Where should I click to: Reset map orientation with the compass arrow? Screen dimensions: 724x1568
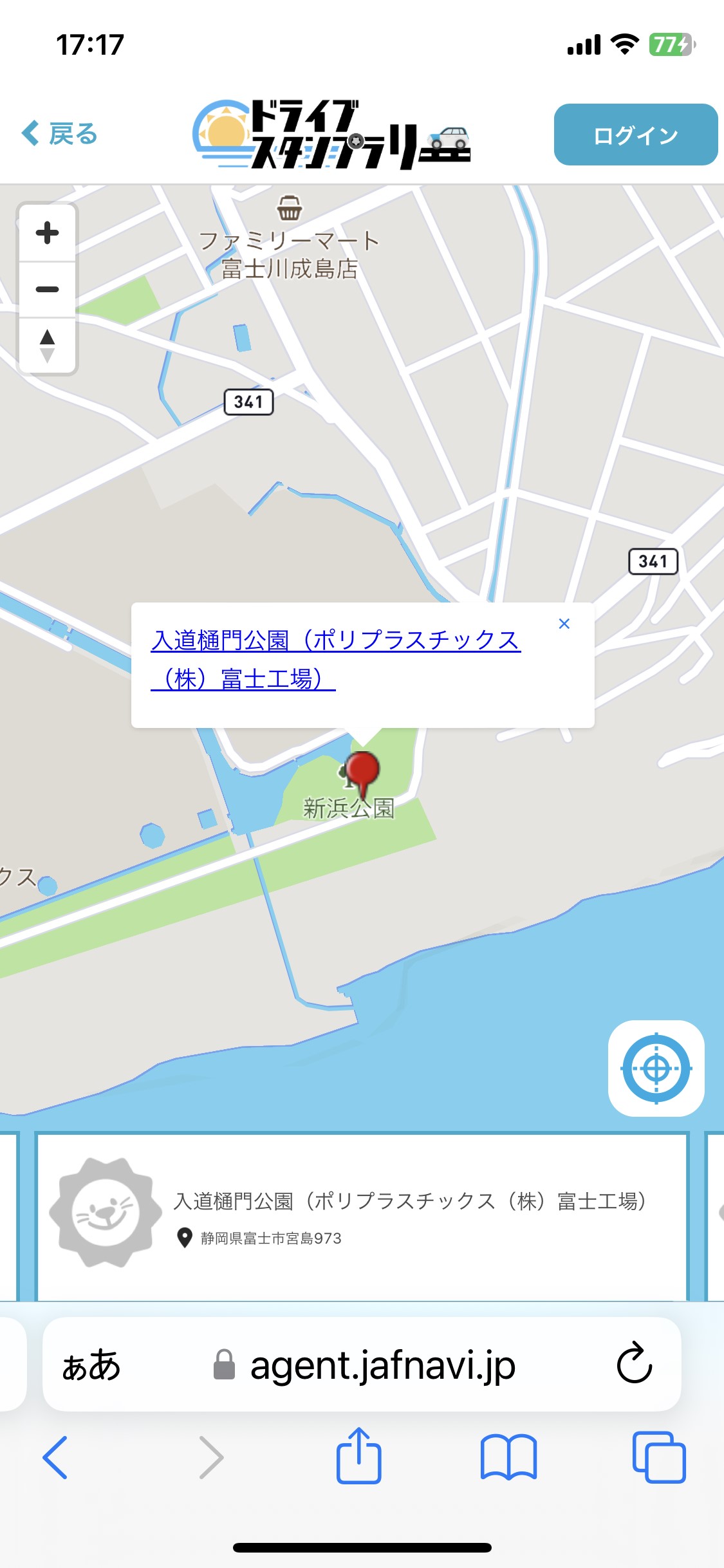tap(46, 348)
